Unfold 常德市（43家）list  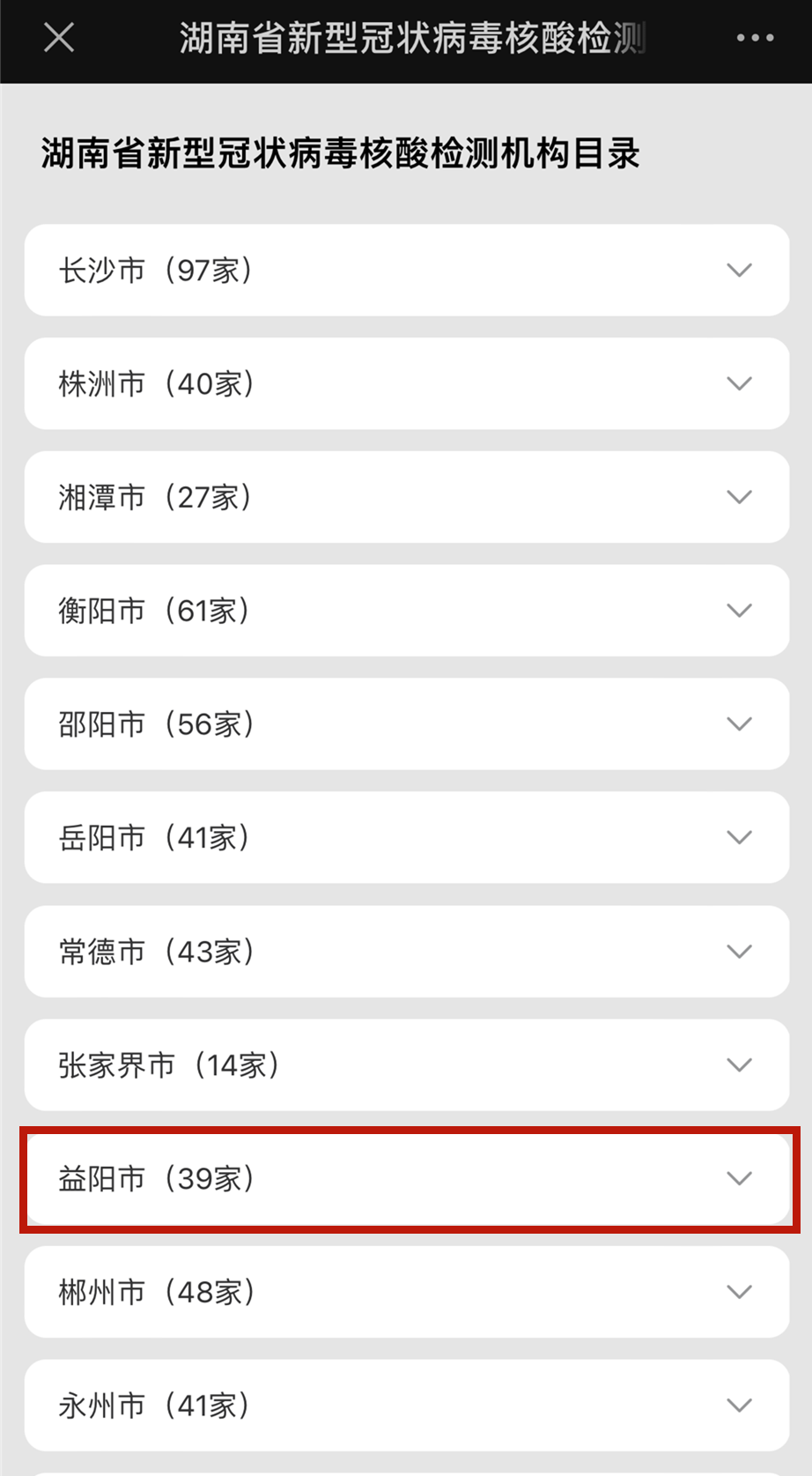tap(406, 952)
